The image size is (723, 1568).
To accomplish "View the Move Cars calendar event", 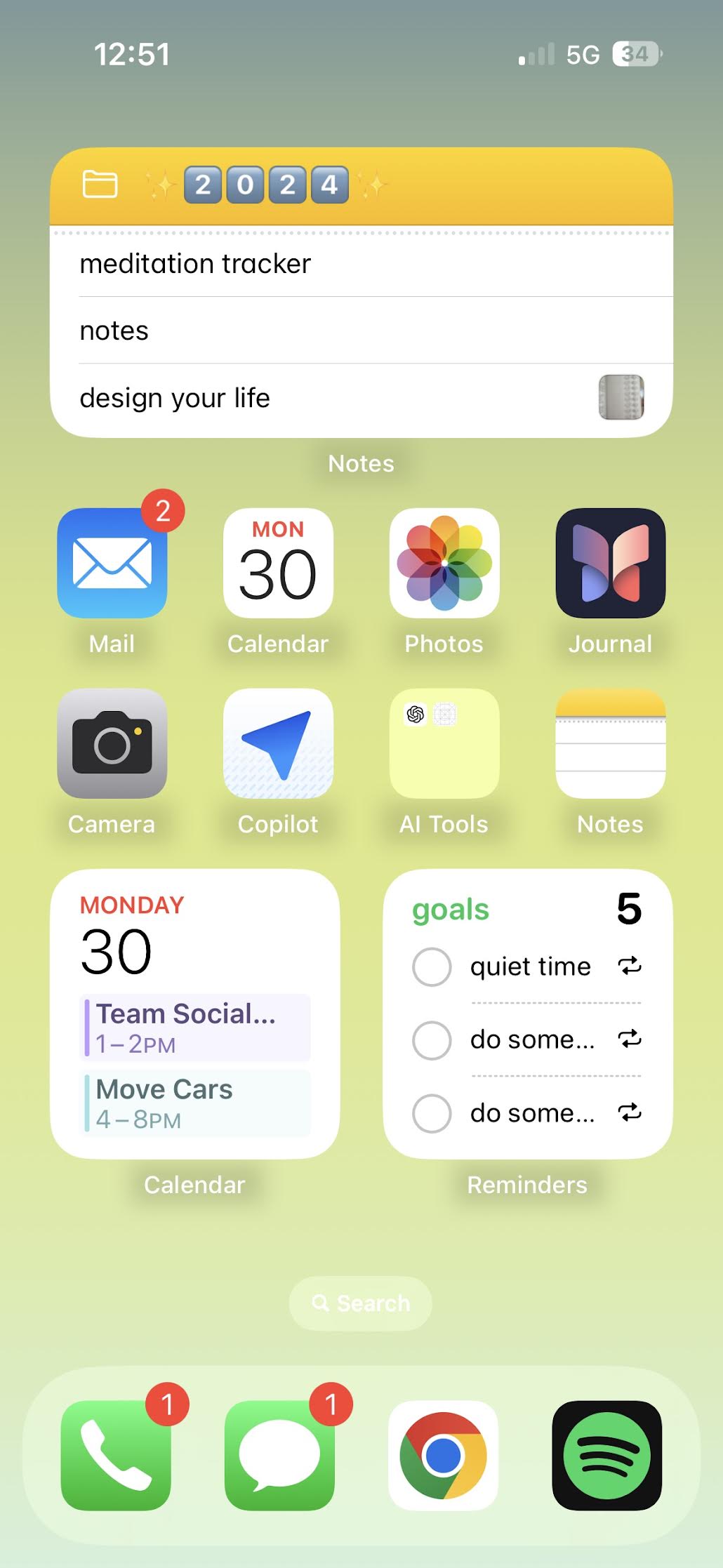I will click(x=197, y=1103).
